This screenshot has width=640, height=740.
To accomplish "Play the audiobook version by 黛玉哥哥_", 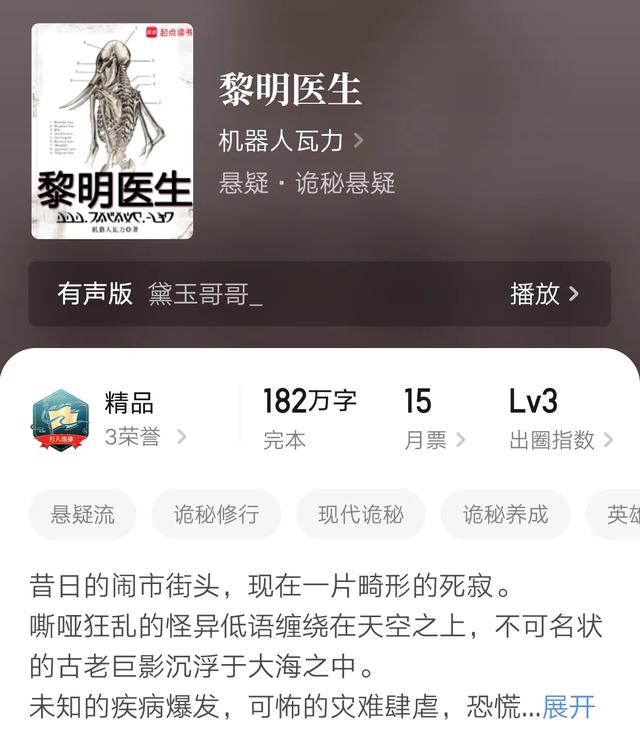I will (x=544, y=294).
